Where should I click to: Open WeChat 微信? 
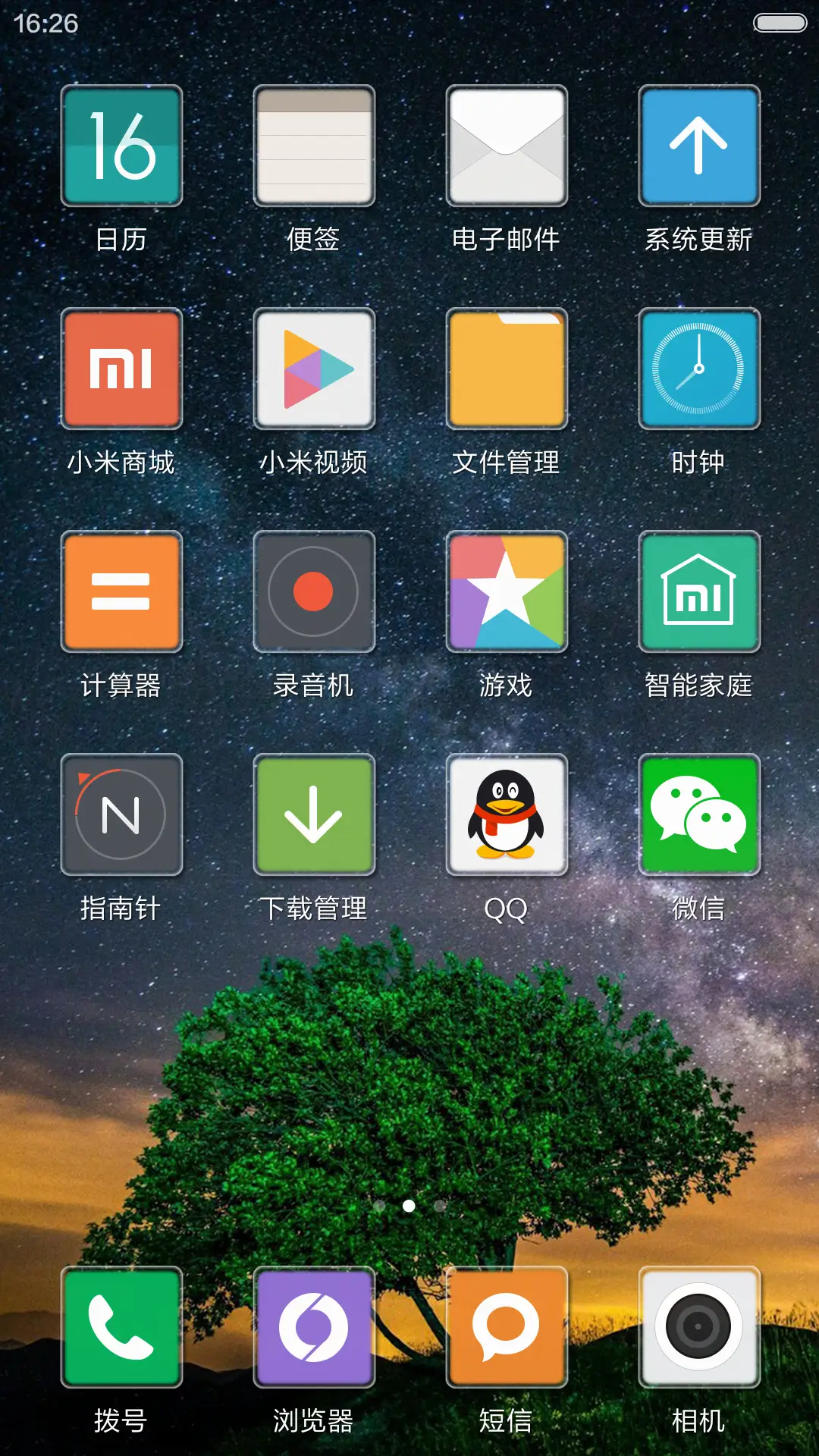tap(699, 815)
